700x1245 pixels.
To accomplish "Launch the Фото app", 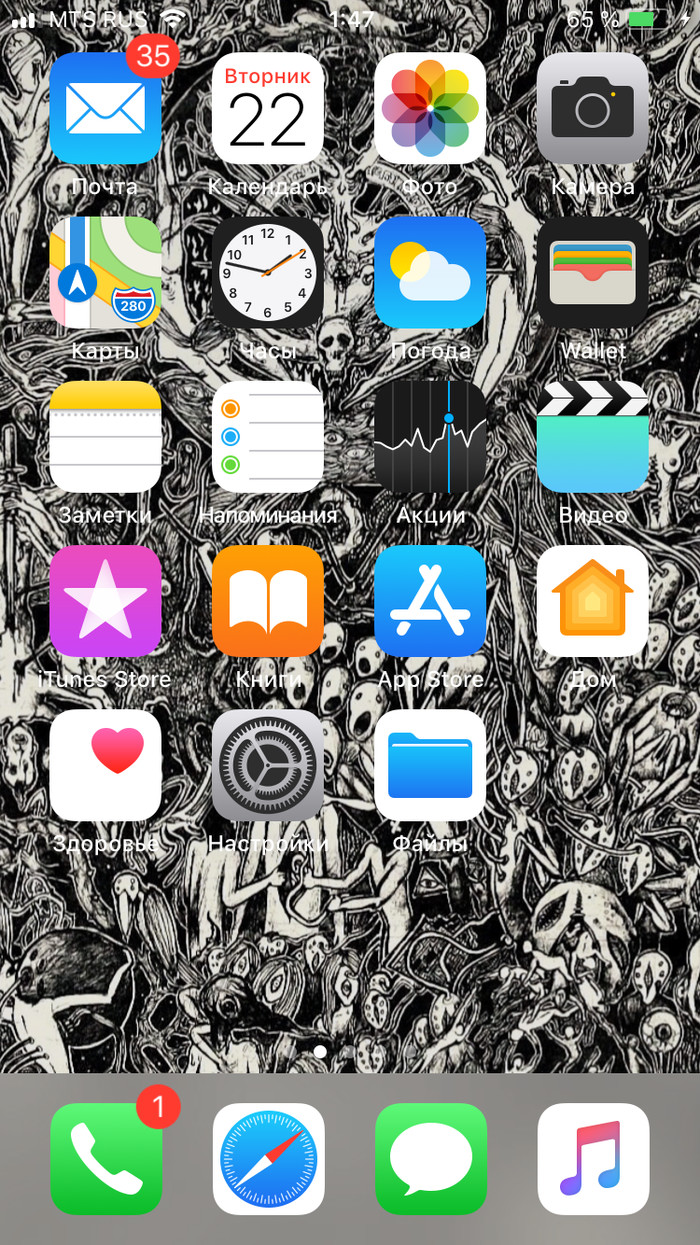I will [430, 108].
